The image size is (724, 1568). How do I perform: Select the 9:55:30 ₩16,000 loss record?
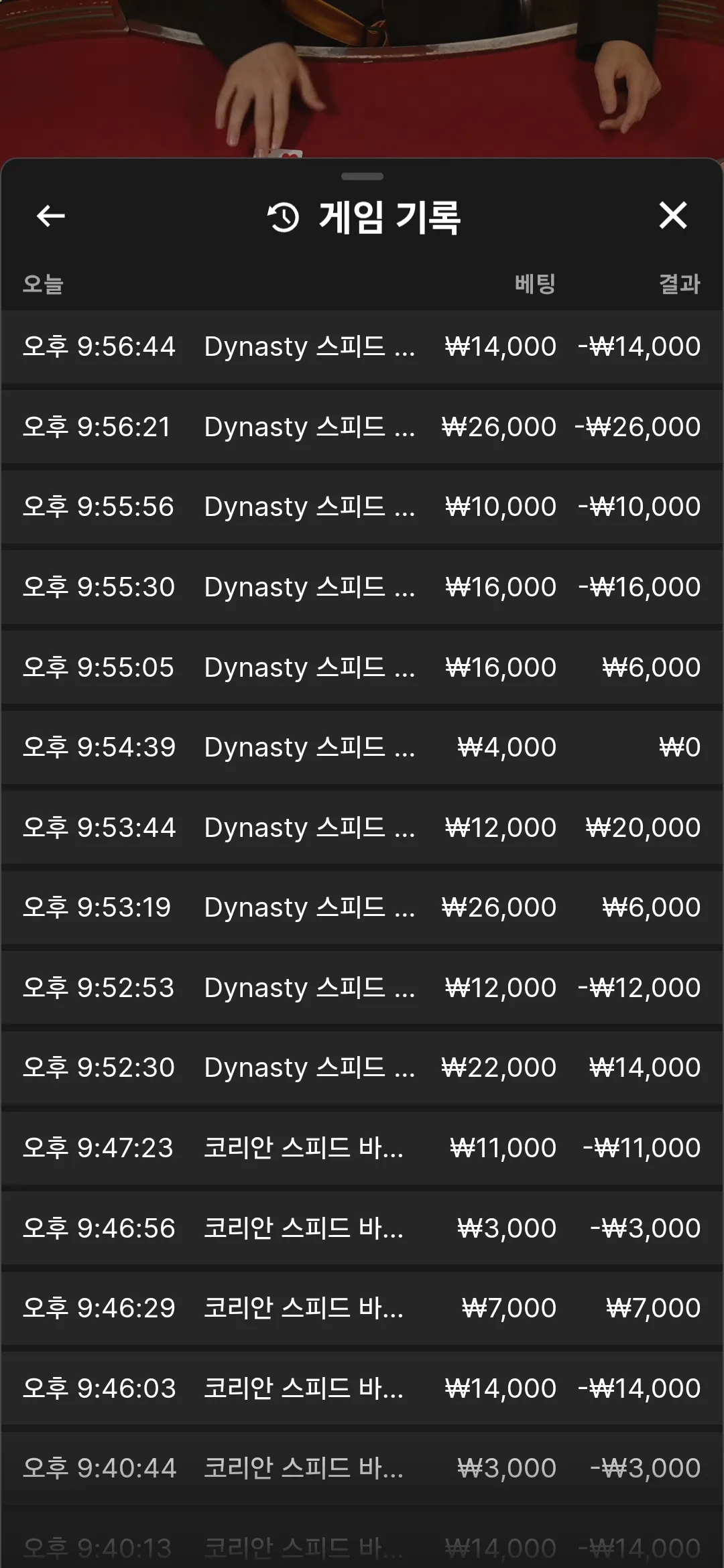362,587
